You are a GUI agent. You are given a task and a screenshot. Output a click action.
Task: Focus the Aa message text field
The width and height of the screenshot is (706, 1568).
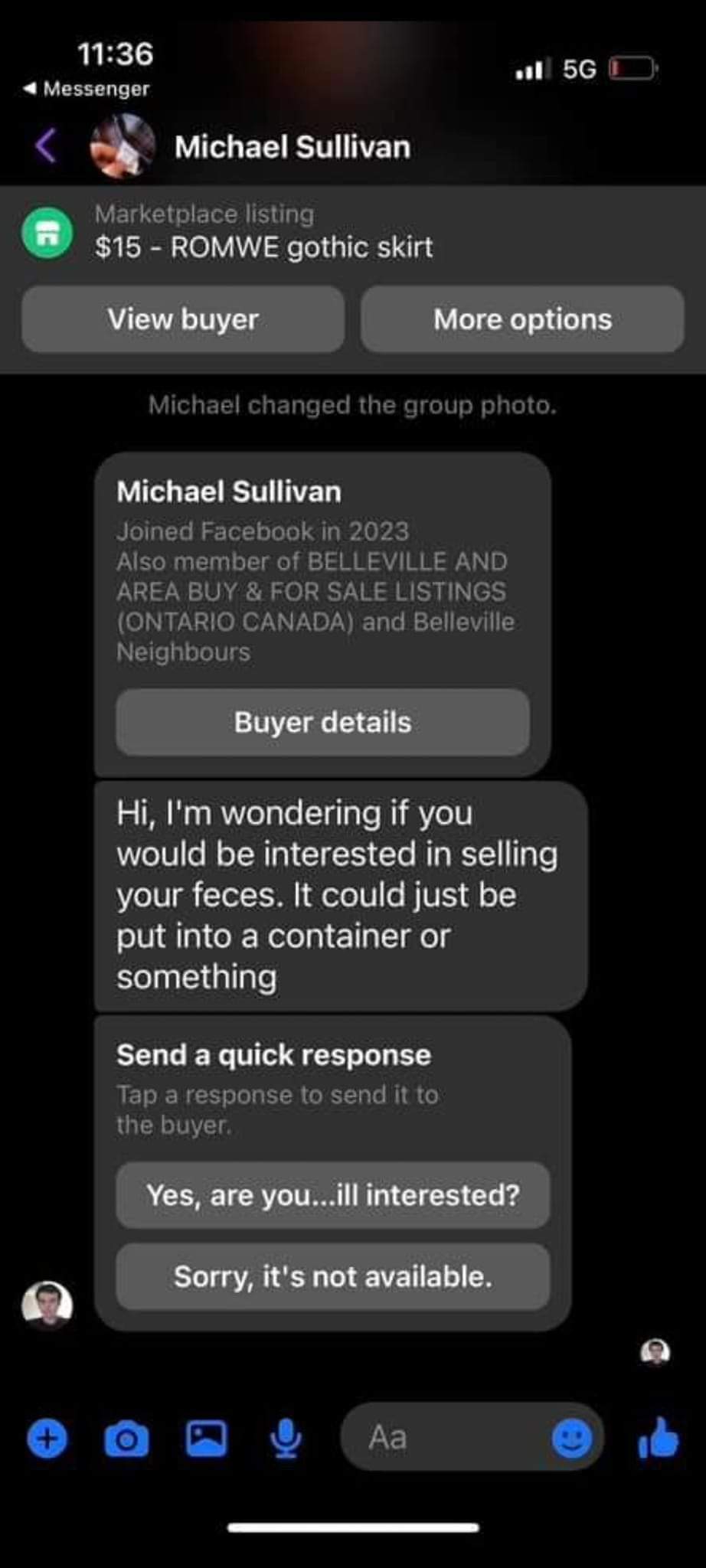(x=444, y=1437)
